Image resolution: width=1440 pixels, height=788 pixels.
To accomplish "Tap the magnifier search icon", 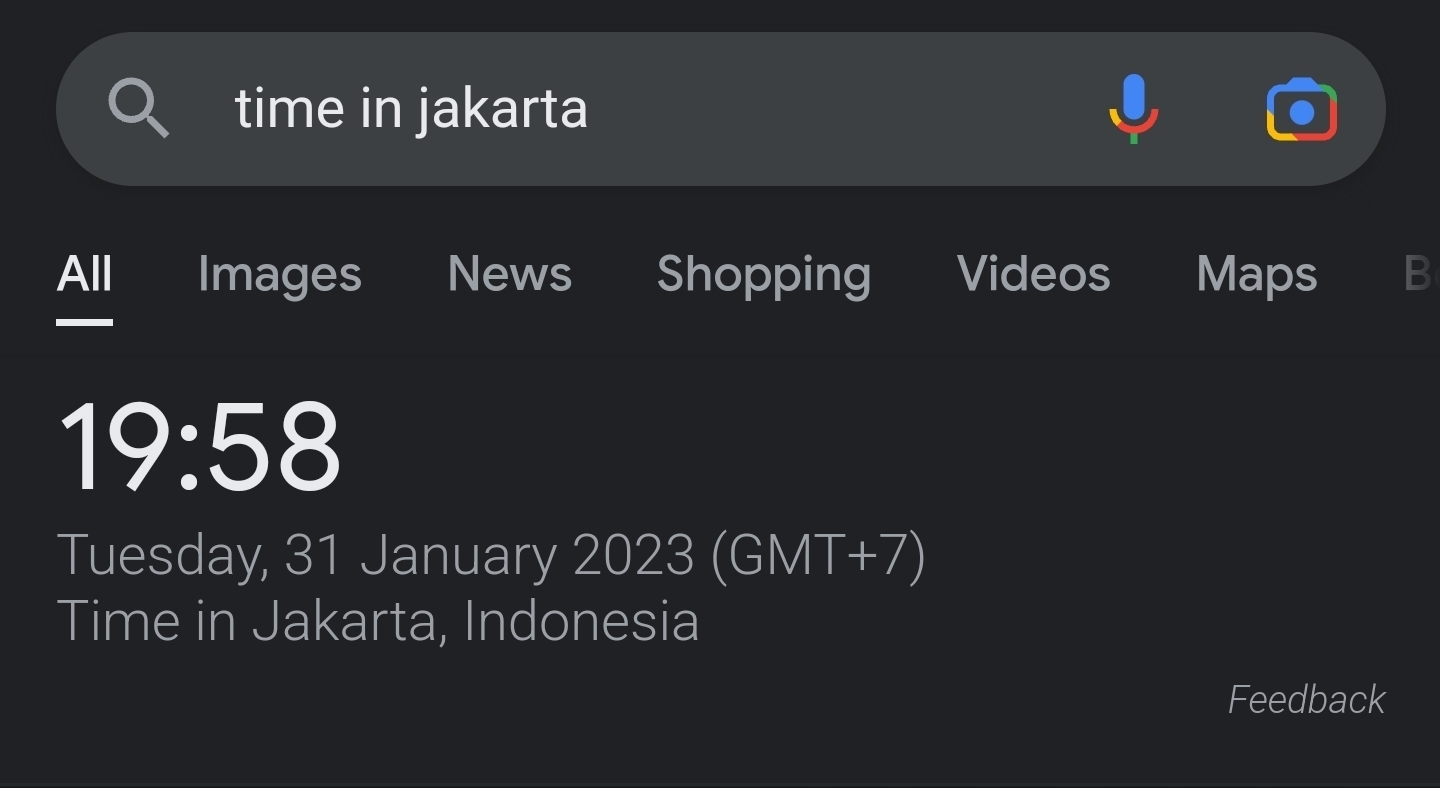I will tap(138, 108).
